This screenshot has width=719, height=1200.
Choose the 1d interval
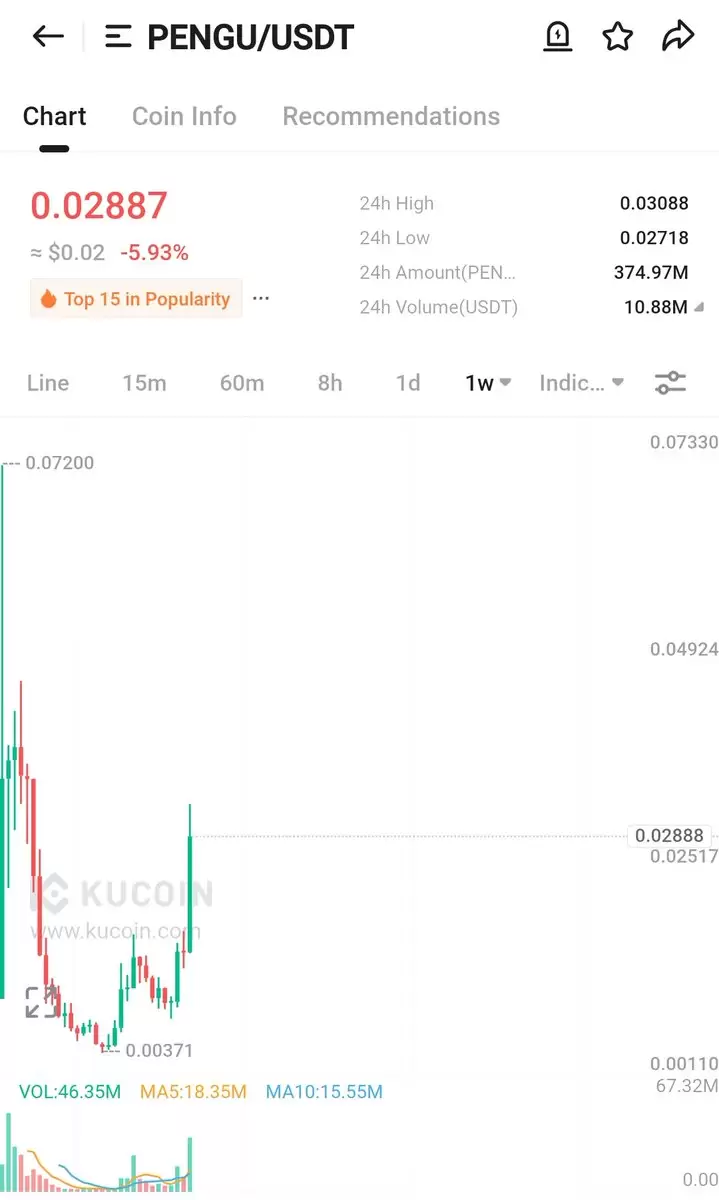[408, 383]
